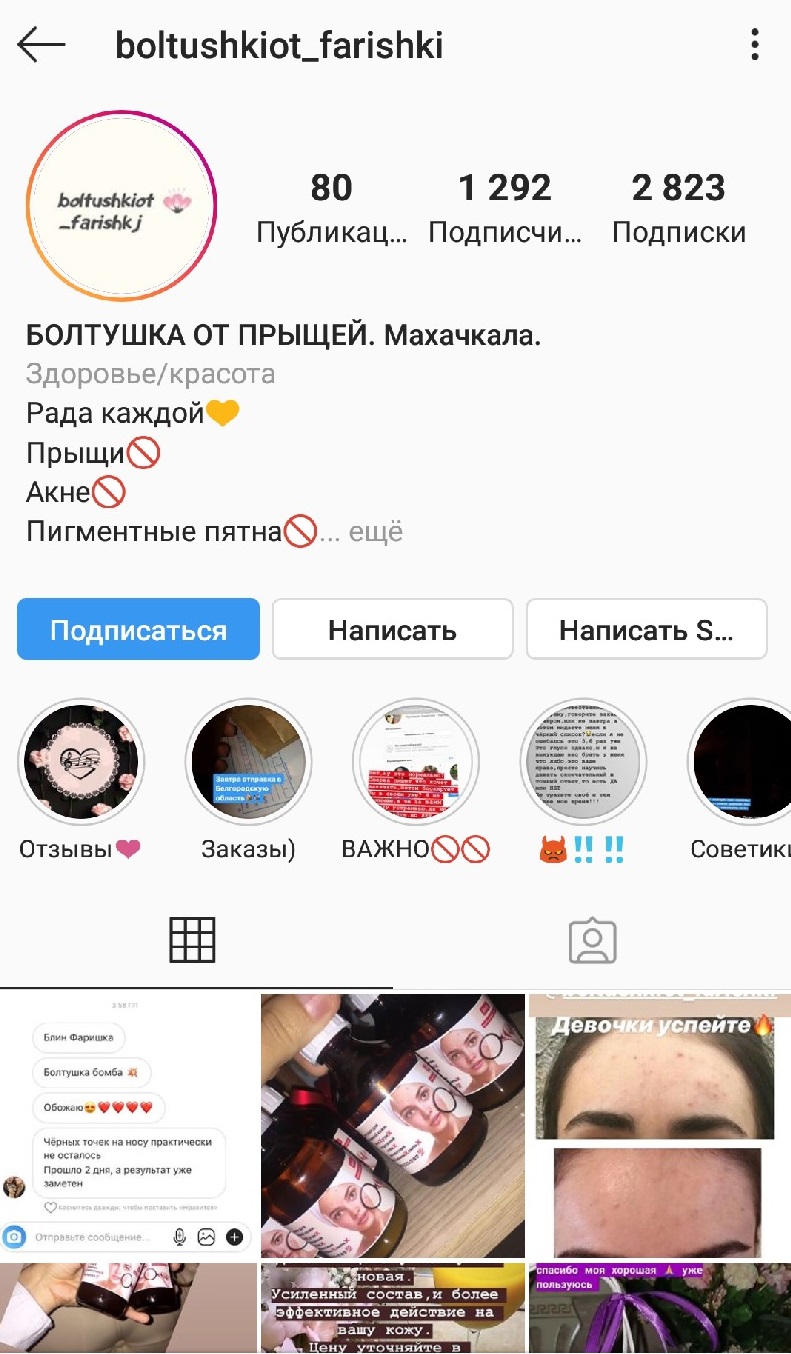This screenshot has height=1354, width=791.
Task: Open the Советики highlight
Action: coord(742,761)
